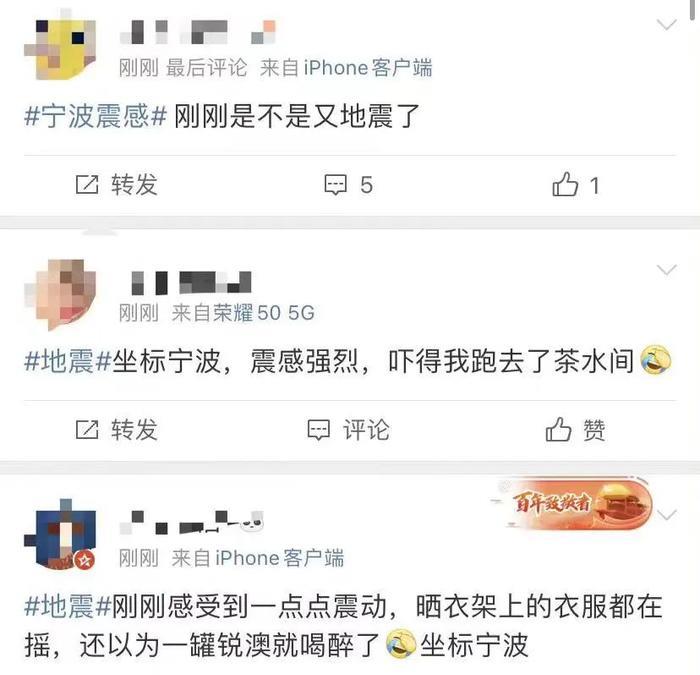Expand the chevron menu on the 茶水间 post

click(x=666, y=270)
